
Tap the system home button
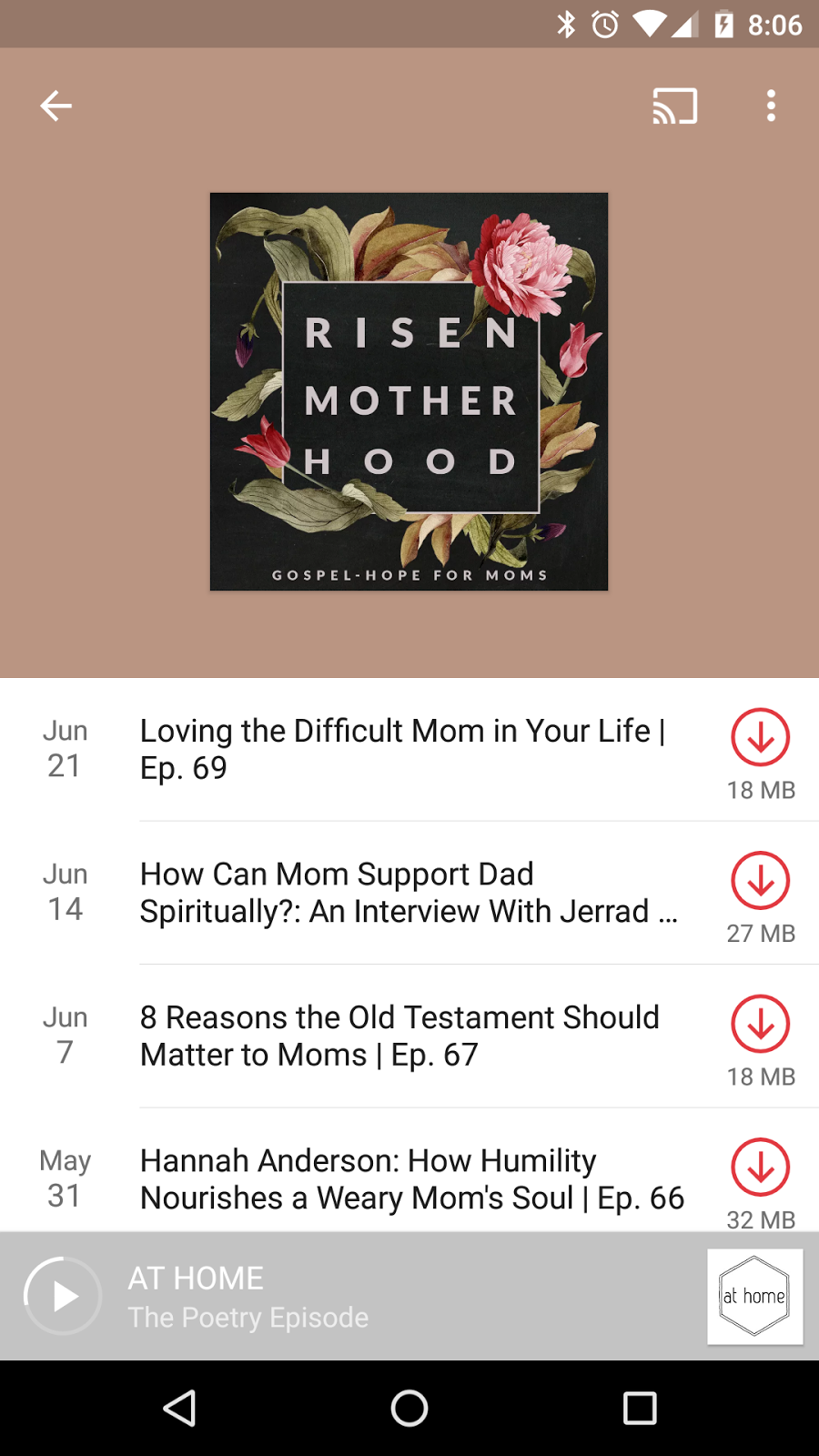tap(409, 1409)
